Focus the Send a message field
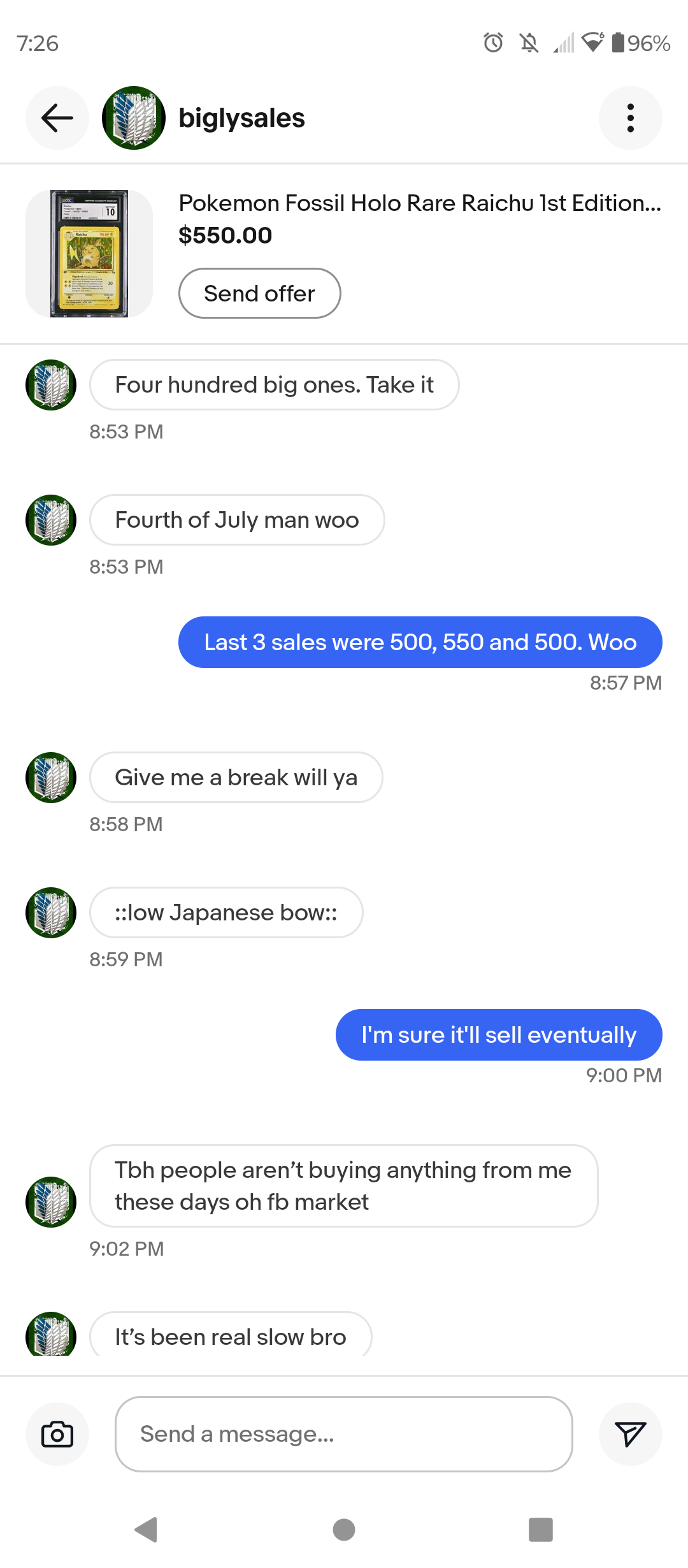Screen dimensions: 688x1568 344,1434
